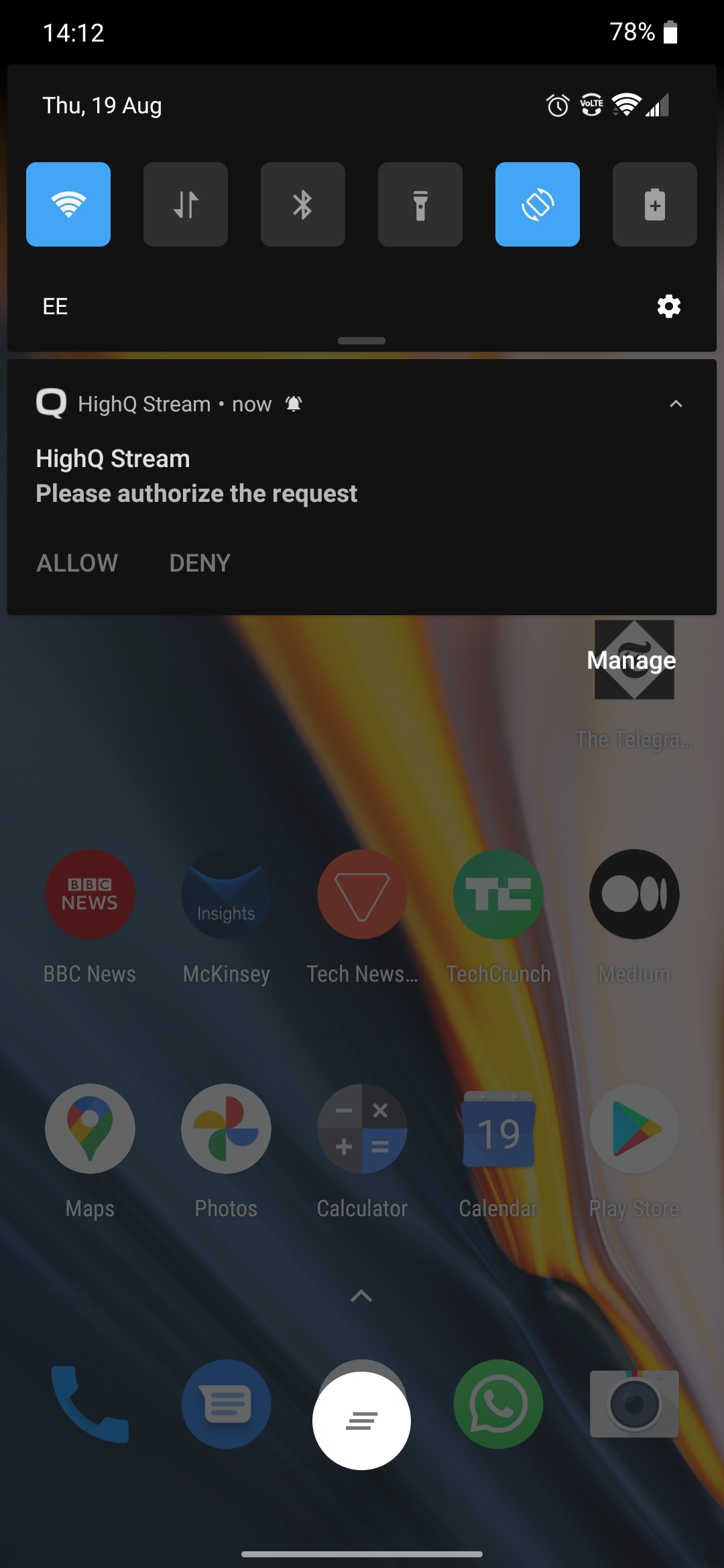
Task: Enable the mobile data tile
Action: coord(186,204)
